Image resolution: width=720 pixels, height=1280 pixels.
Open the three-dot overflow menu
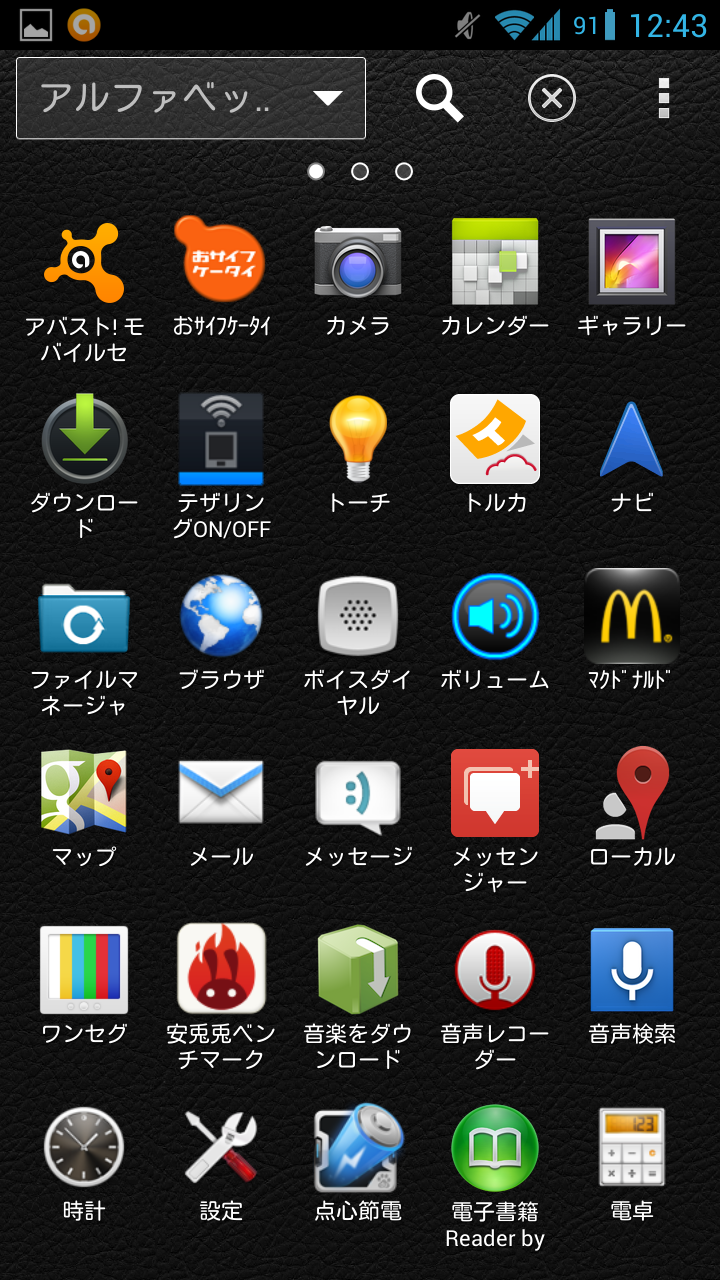[663, 99]
